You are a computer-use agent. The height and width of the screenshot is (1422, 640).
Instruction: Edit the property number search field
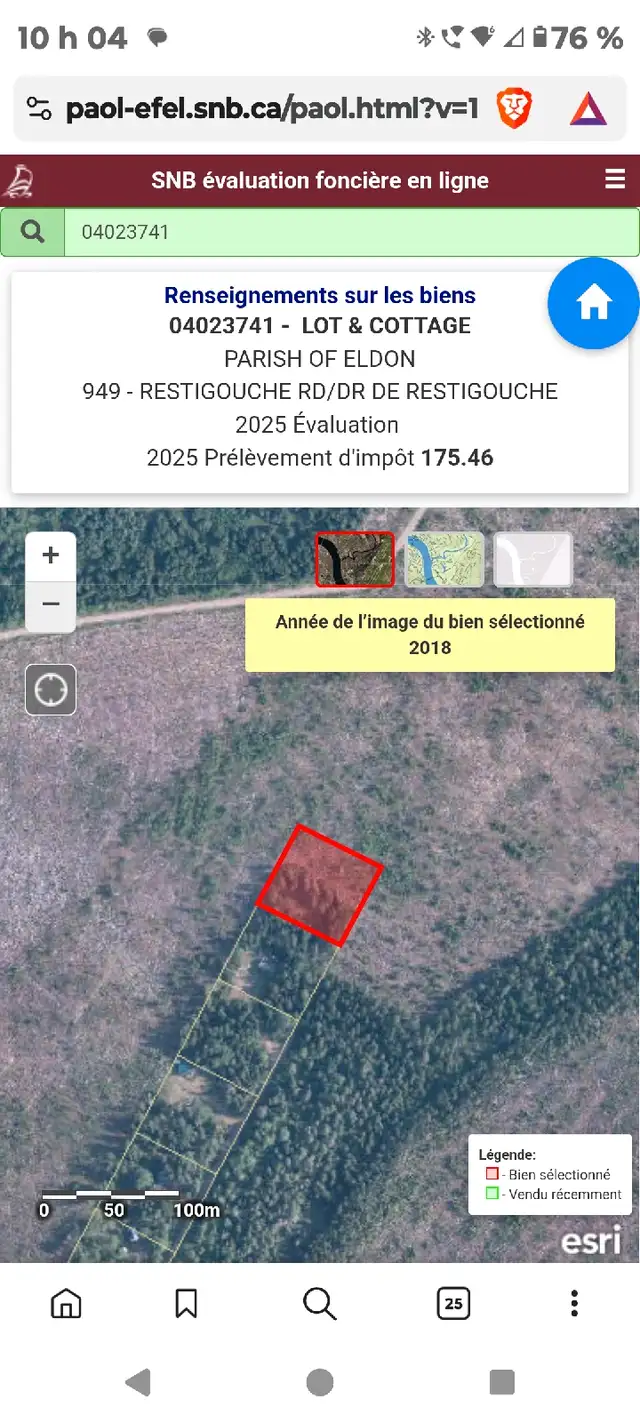tap(351, 232)
